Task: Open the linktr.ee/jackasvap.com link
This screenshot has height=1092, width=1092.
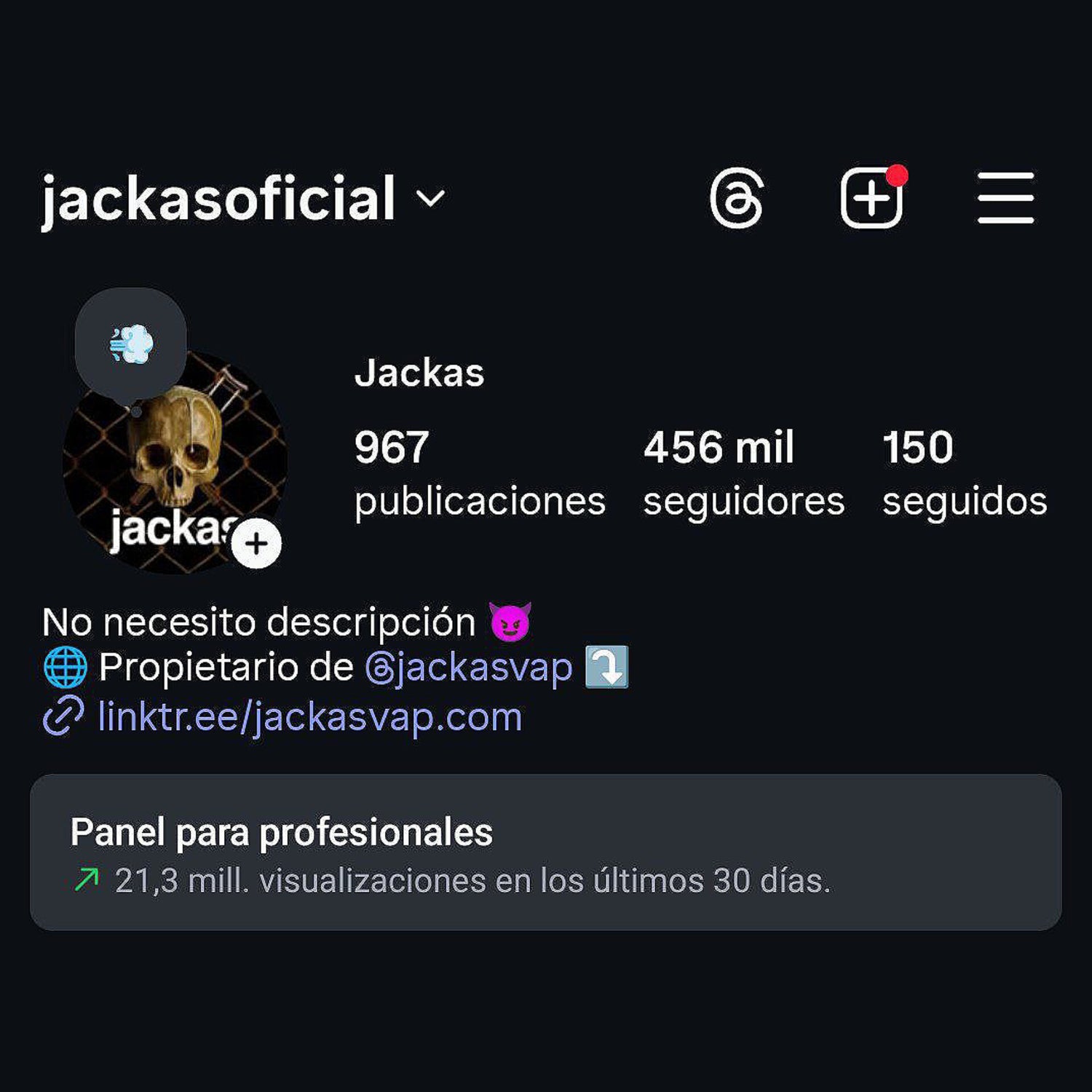Action: click(309, 717)
